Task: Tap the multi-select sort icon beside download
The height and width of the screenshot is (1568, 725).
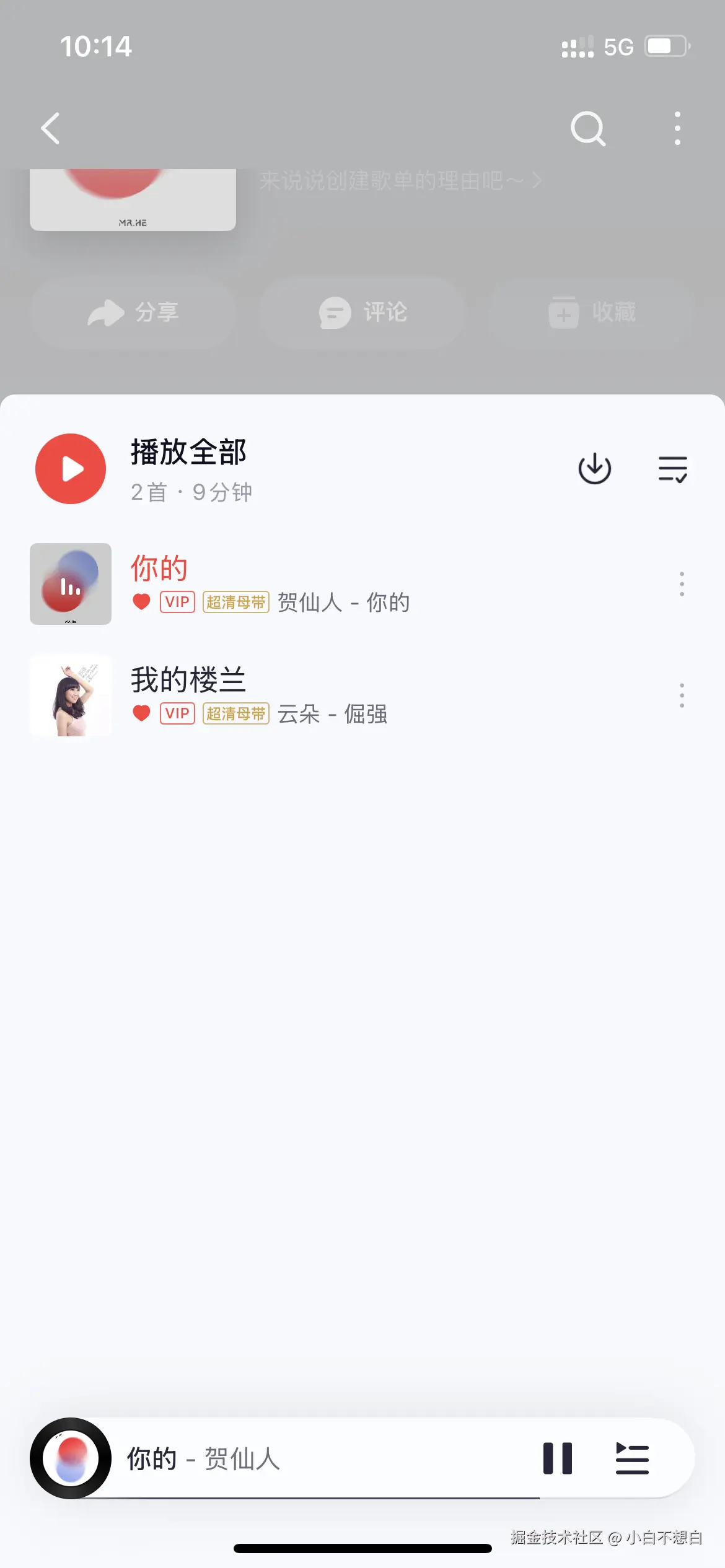Action: 672,469
